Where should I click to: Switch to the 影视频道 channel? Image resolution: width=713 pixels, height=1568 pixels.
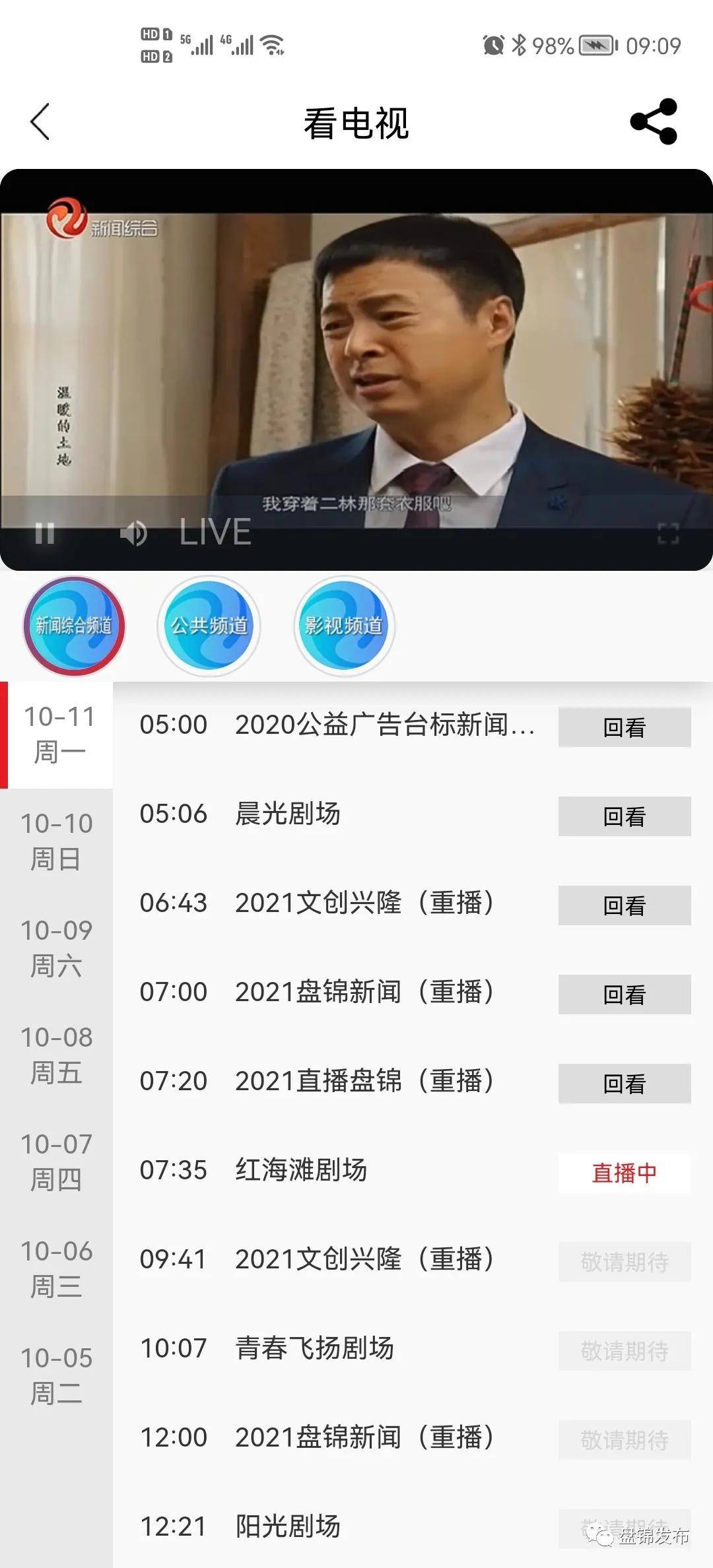344,626
